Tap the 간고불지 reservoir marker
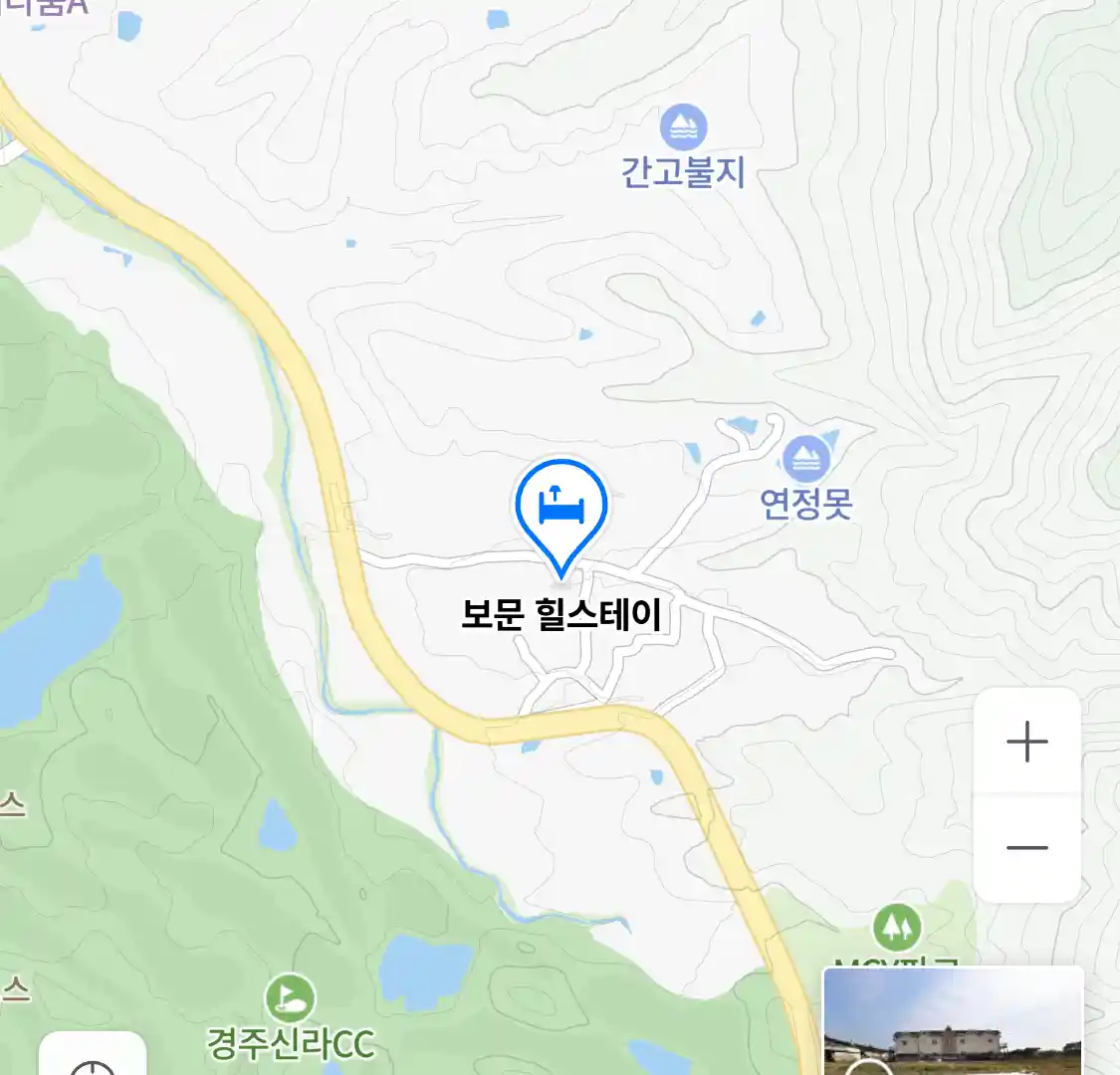 coord(683,127)
